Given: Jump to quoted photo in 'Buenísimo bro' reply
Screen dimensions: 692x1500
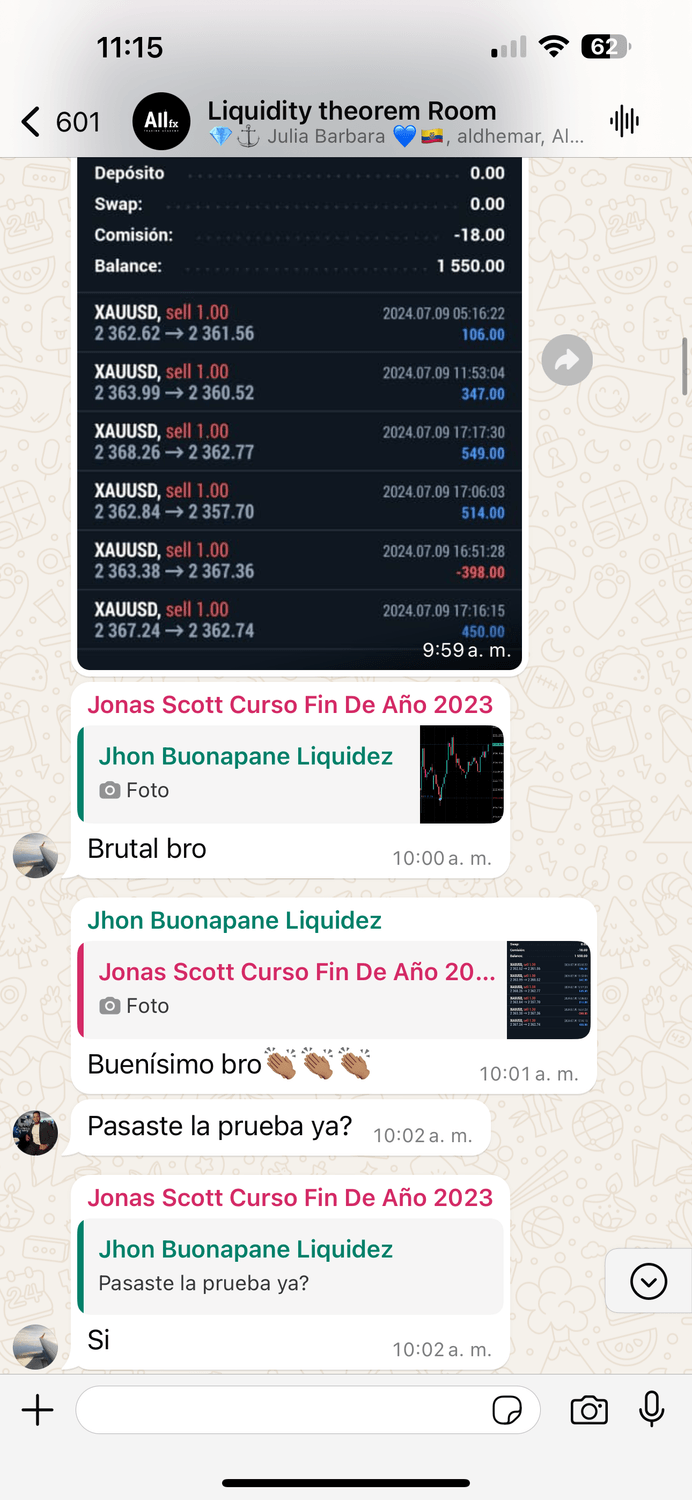Looking at the screenshot, I should (x=334, y=989).
